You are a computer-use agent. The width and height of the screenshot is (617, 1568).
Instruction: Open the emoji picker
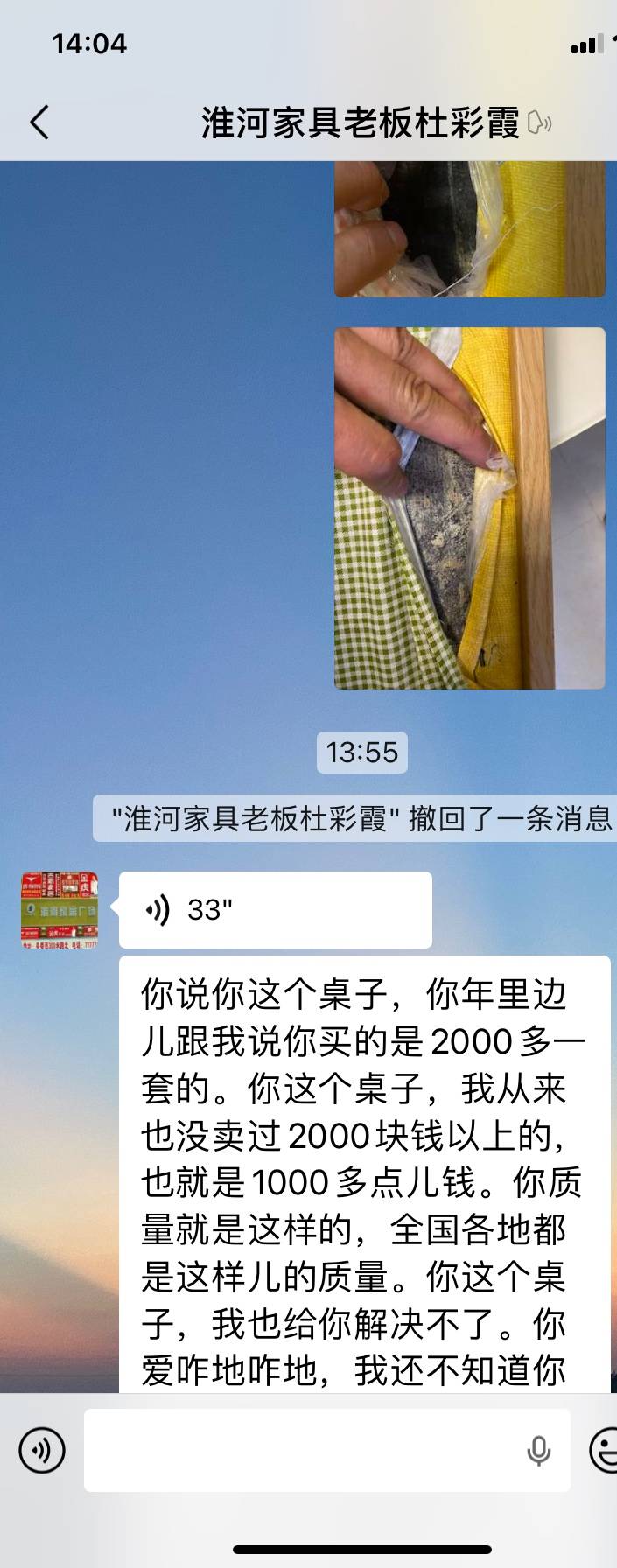click(x=604, y=1450)
